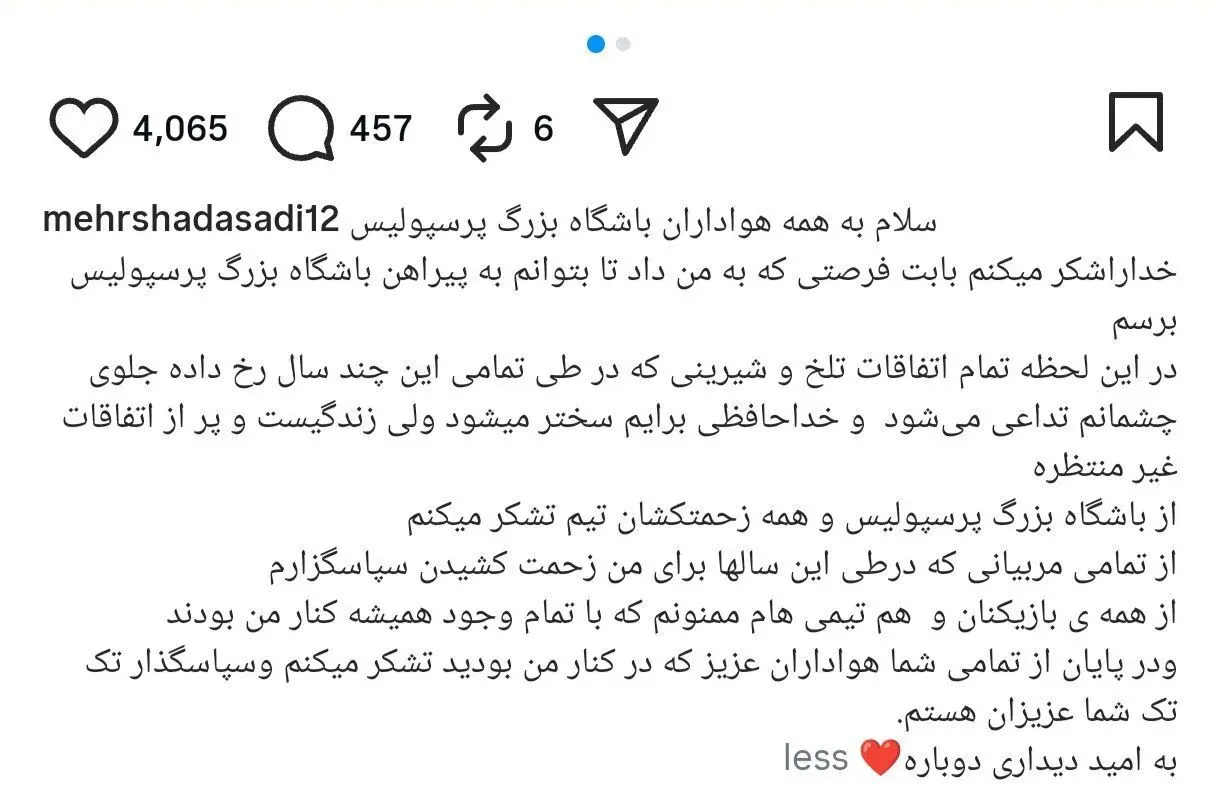
Task: Tap the carousel page indicator dots
Action: 609,44
